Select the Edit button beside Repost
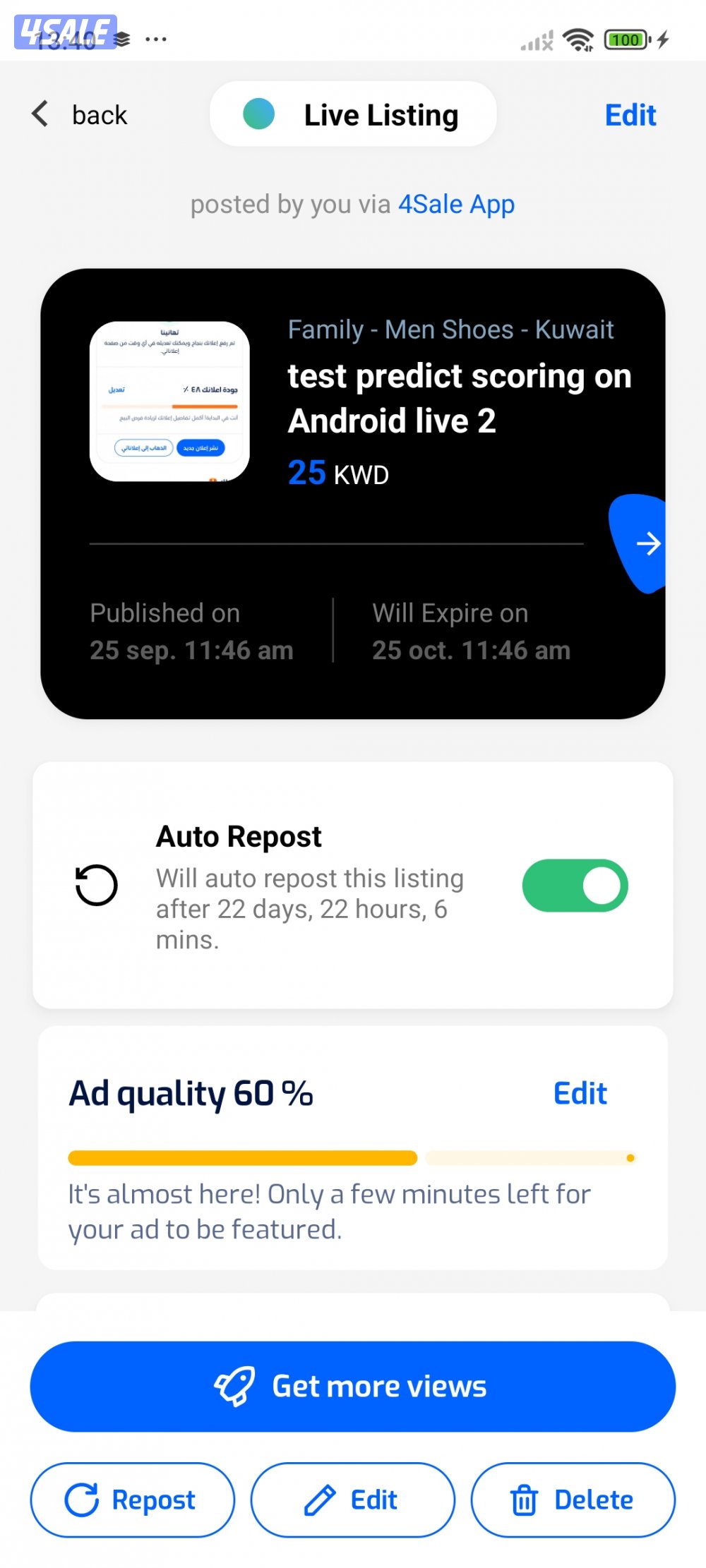The width and height of the screenshot is (706, 1568). point(353,1499)
